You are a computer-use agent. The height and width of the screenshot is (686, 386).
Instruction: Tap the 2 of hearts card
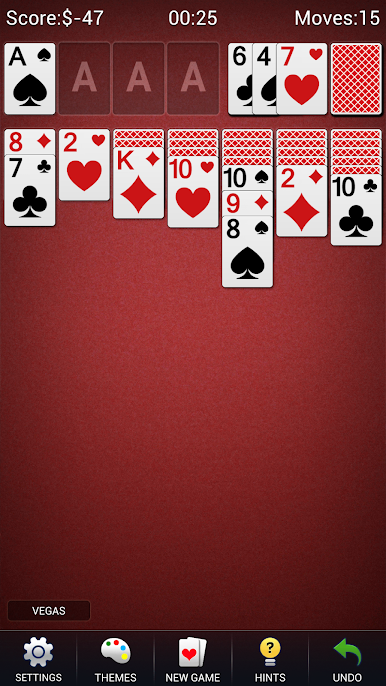(84, 164)
